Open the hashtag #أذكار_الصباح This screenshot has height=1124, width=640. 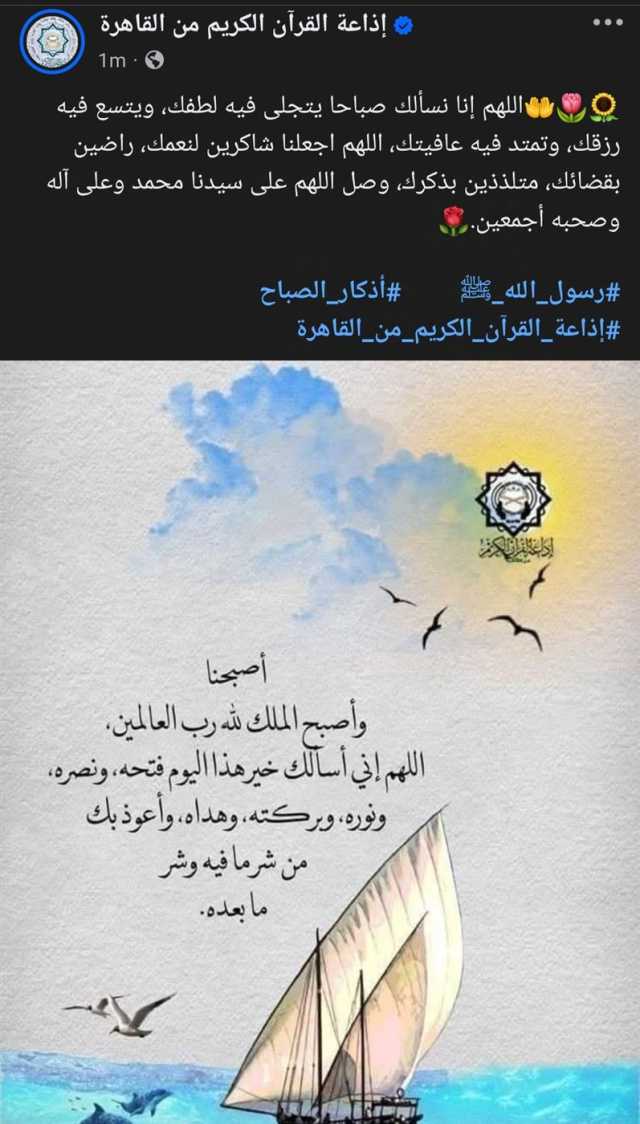click(330, 293)
